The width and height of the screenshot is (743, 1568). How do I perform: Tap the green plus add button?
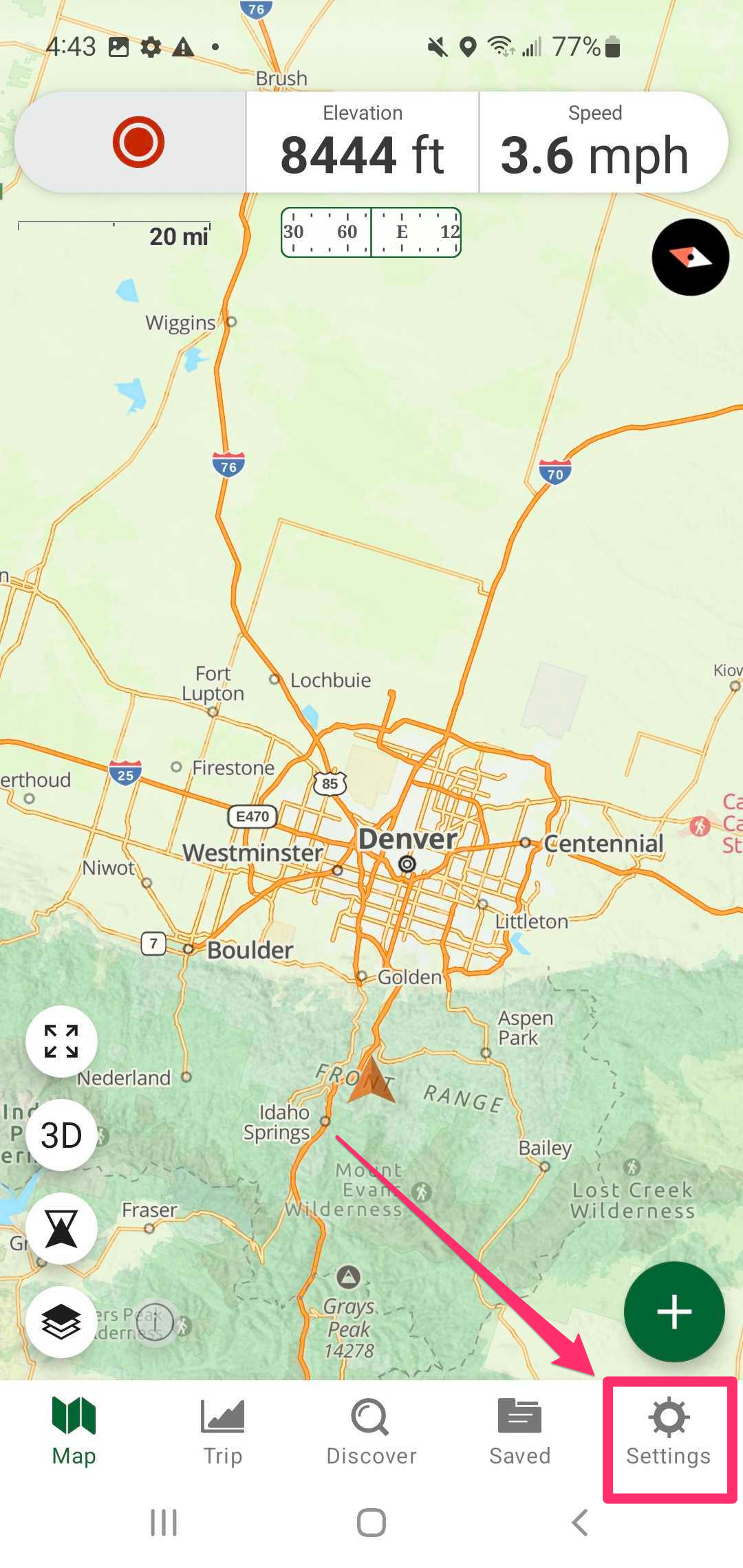click(674, 1311)
